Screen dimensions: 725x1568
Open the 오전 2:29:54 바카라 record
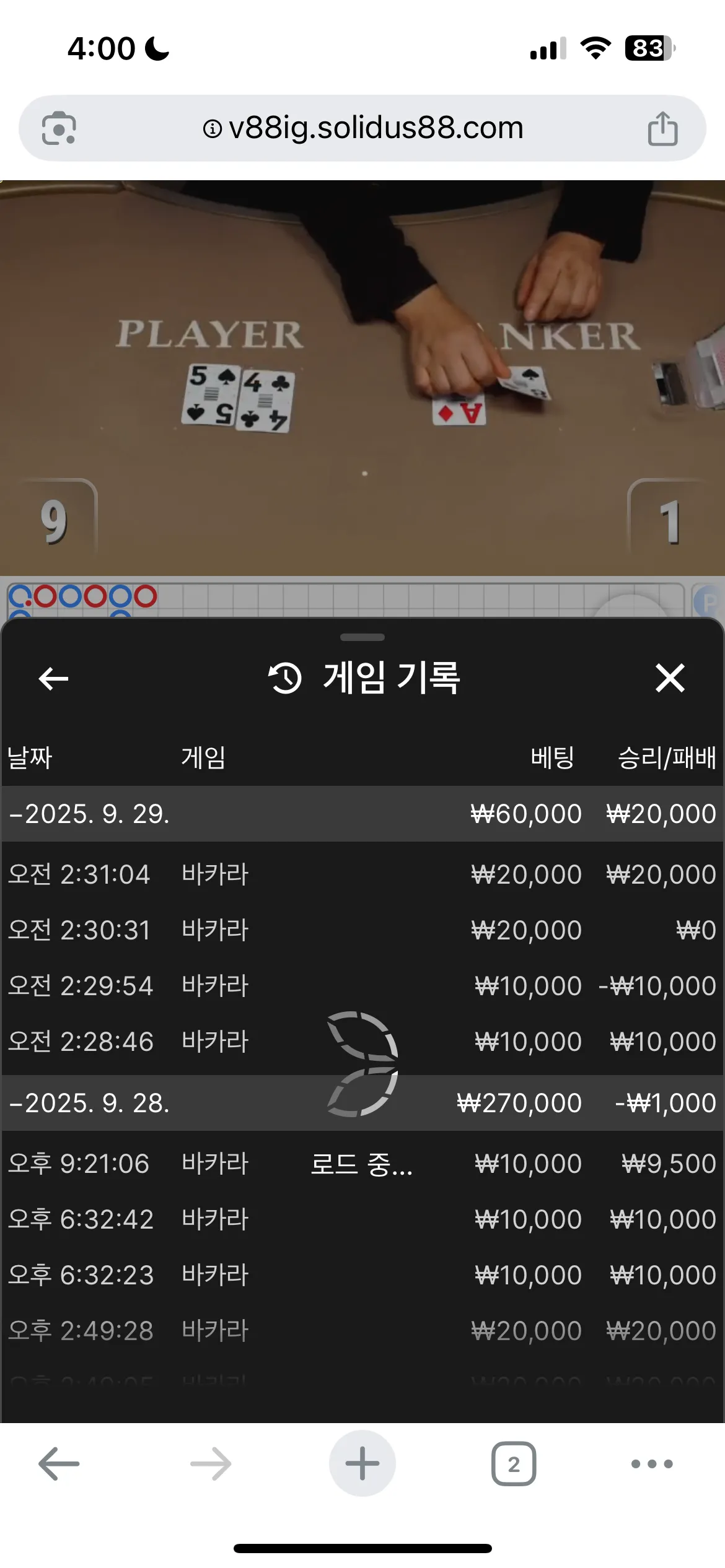click(362, 986)
